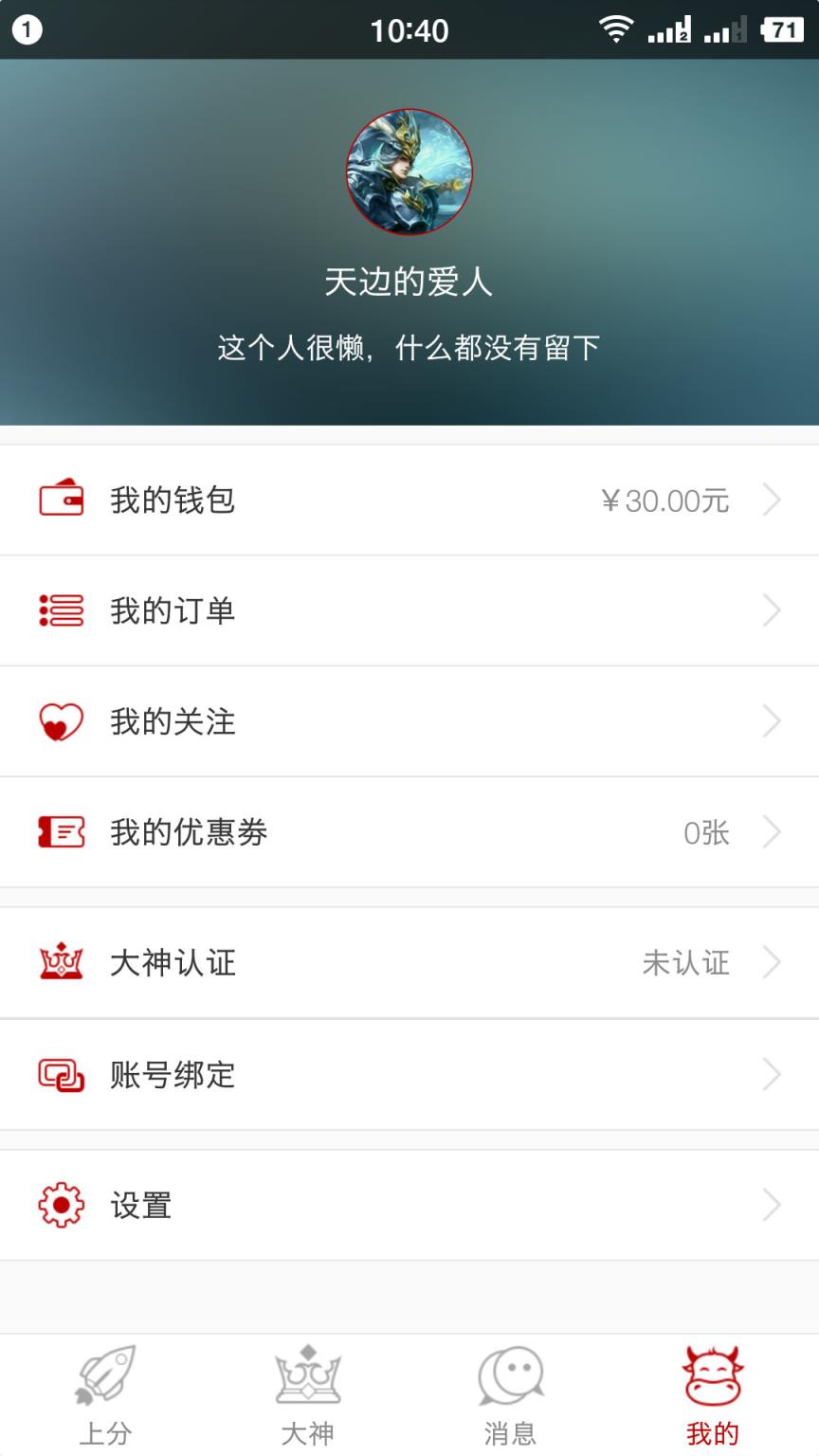Image resolution: width=819 pixels, height=1456 pixels.
Task: Switch to the 消息 tab
Action: (x=511, y=1393)
